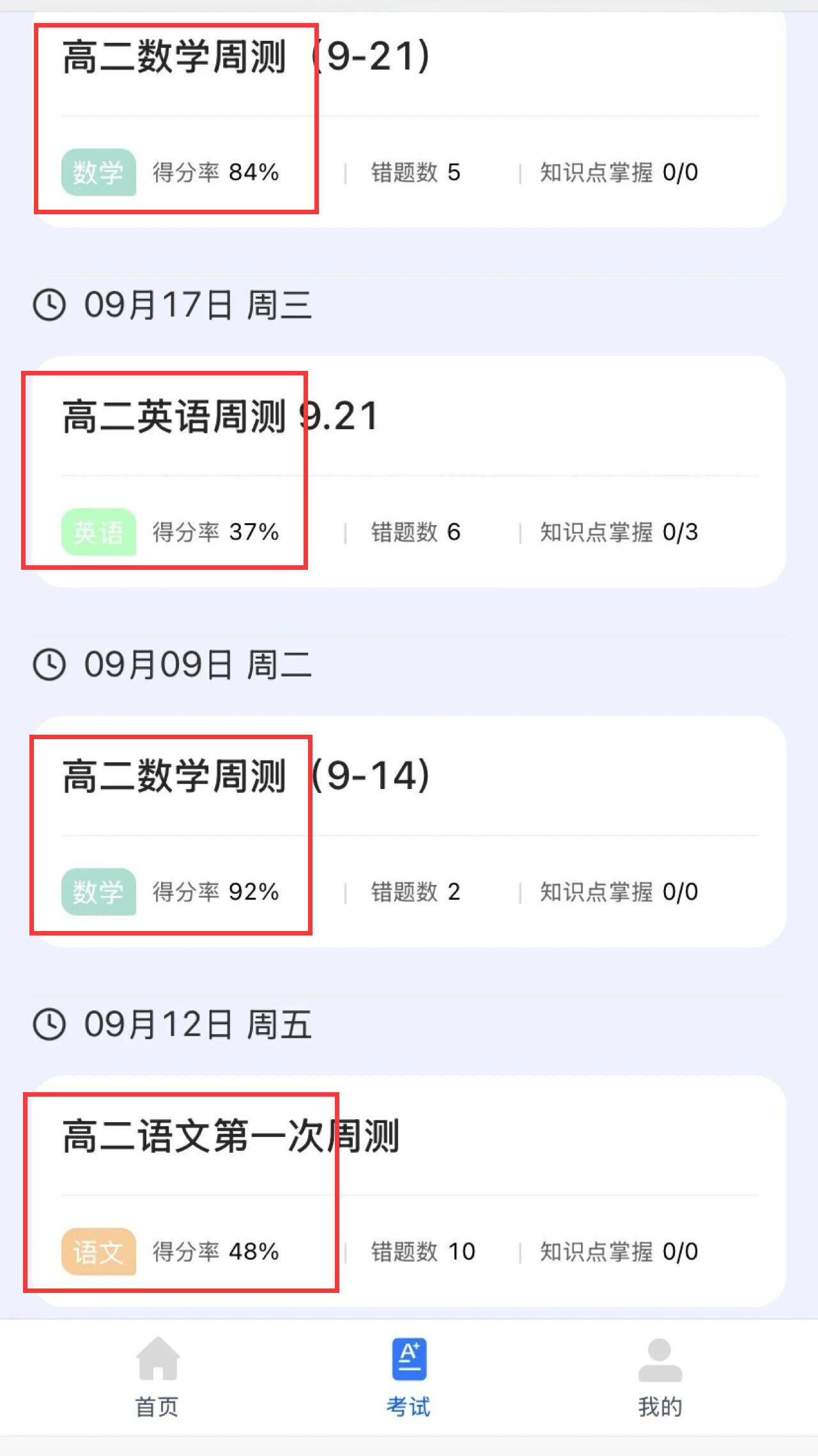Click 知识点掌握 0/3 on the English test

pos(619,531)
